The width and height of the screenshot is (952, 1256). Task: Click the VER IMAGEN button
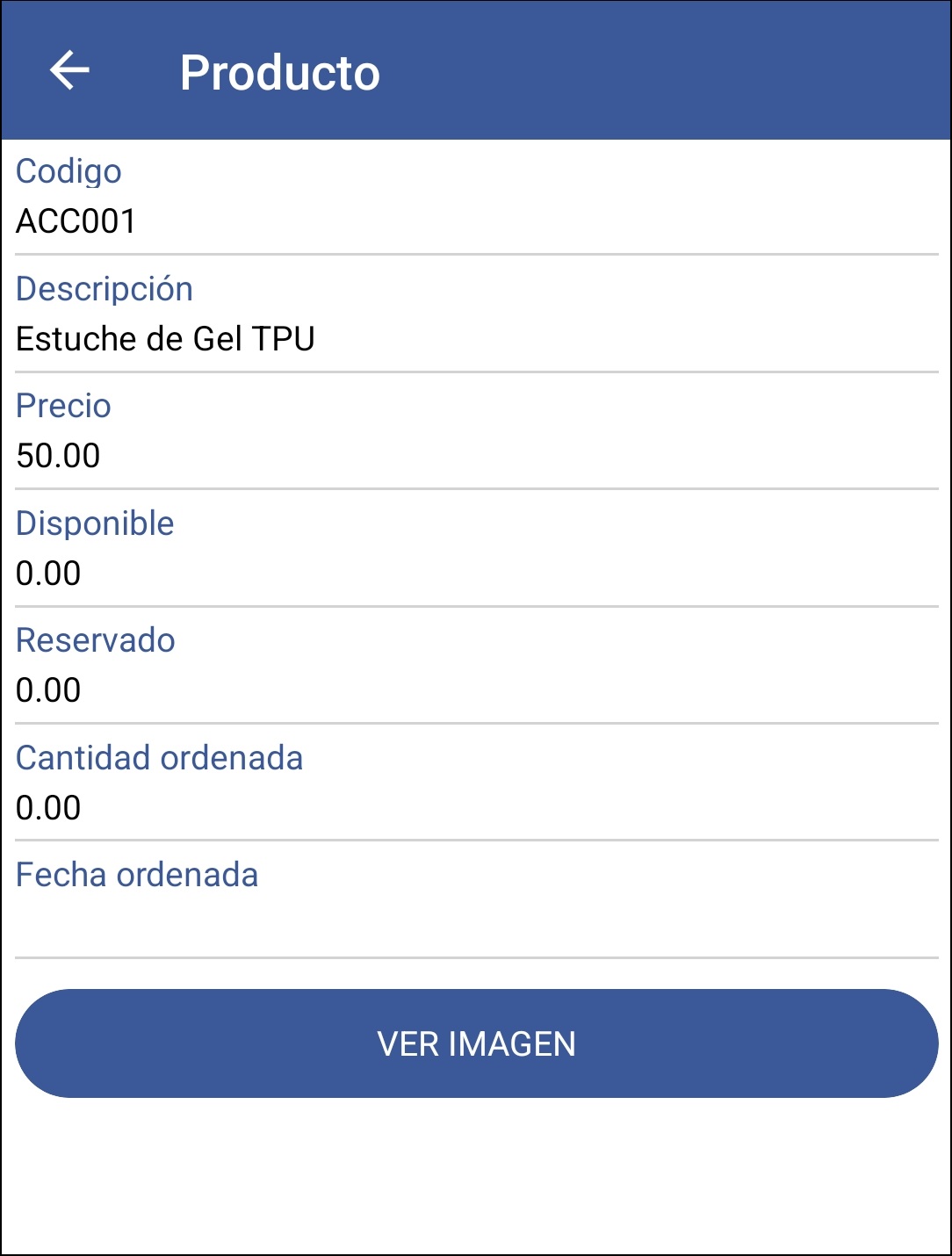coord(475,1043)
